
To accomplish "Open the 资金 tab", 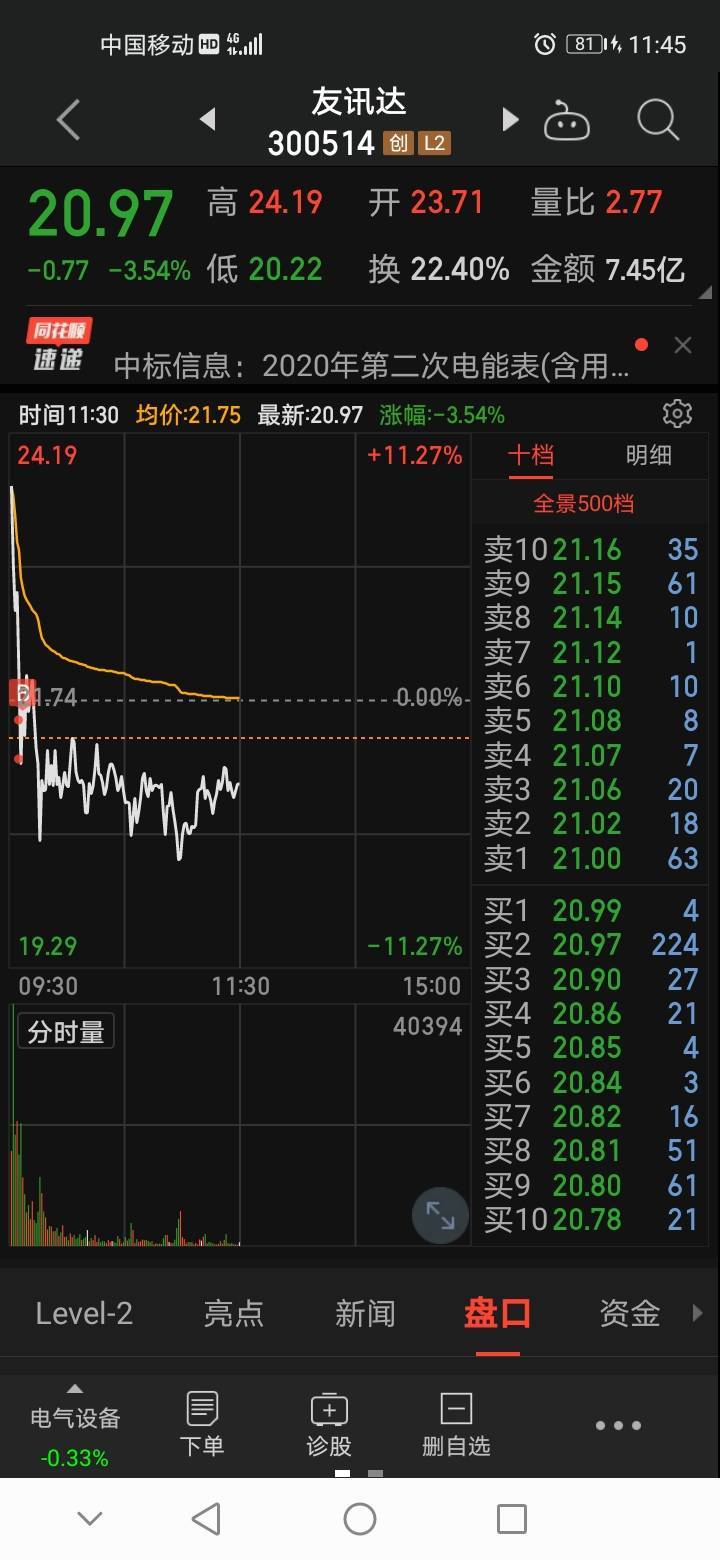I will pos(630,1313).
